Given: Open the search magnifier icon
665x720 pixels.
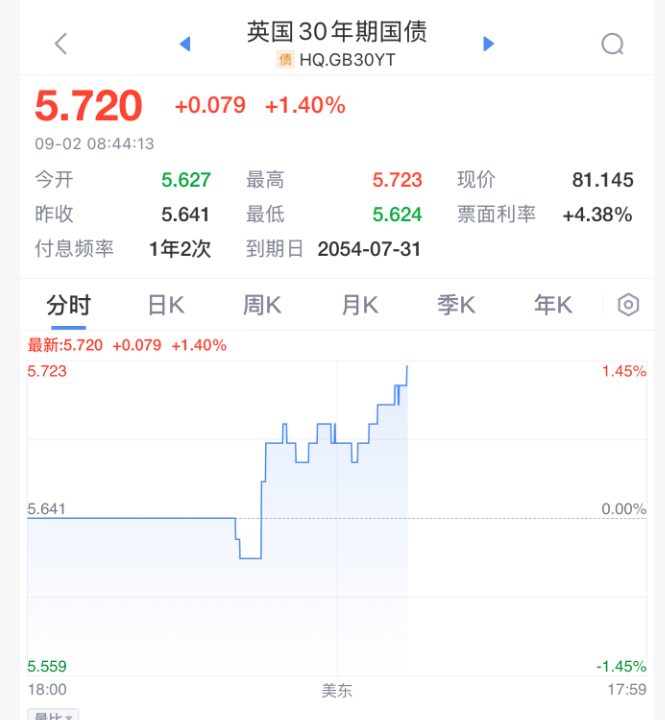Looking at the screenshot, I should pyautogui.click(x=612, y=44).
